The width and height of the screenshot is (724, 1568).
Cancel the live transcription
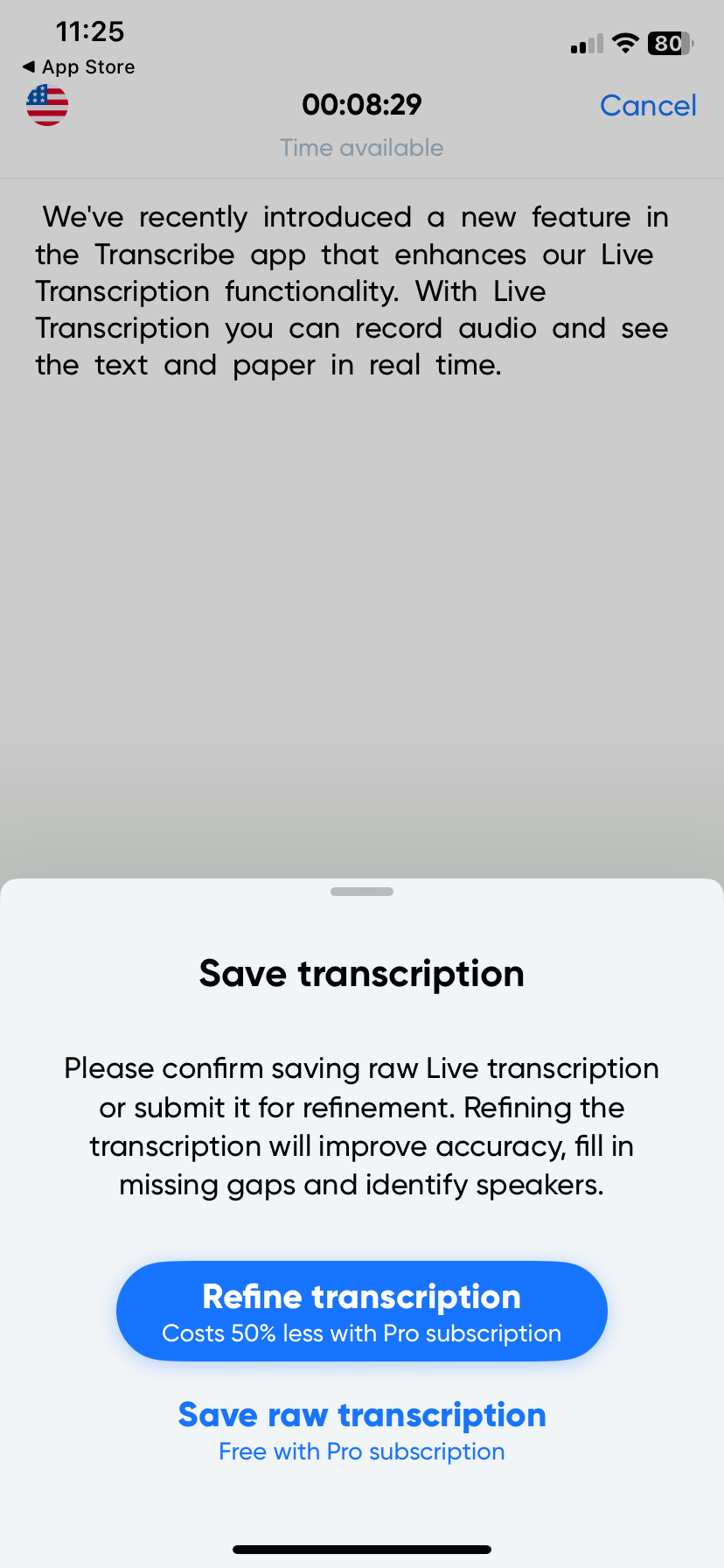[648, 106]
